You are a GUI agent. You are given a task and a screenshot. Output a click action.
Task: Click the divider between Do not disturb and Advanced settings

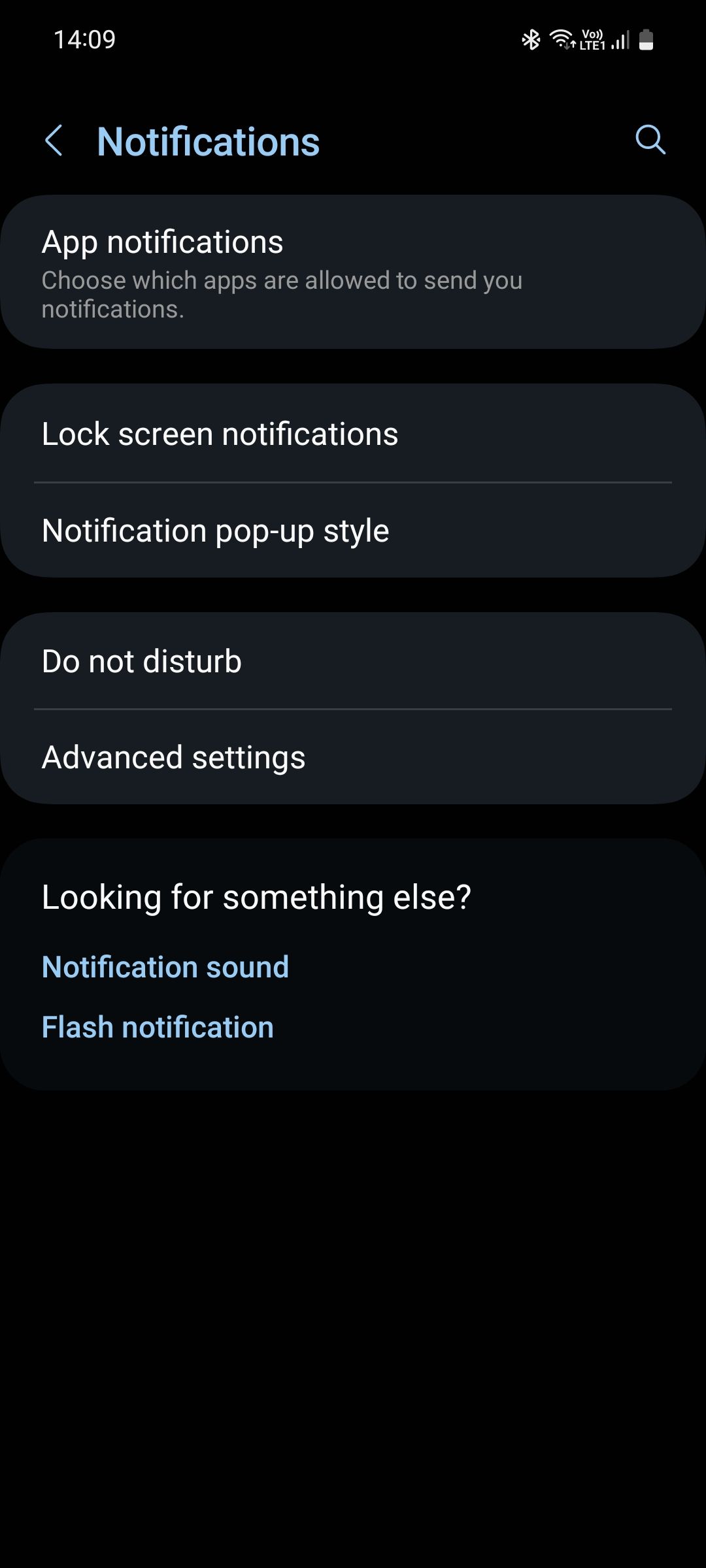click(x=353, y=708)
